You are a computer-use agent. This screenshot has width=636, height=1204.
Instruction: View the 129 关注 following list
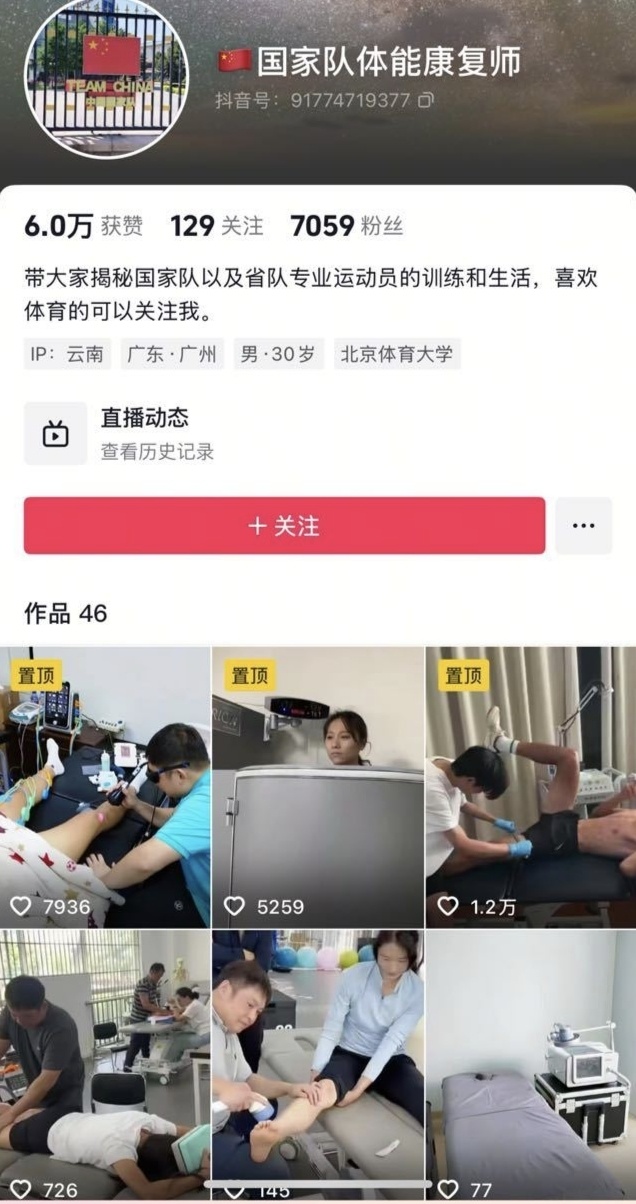216,227
